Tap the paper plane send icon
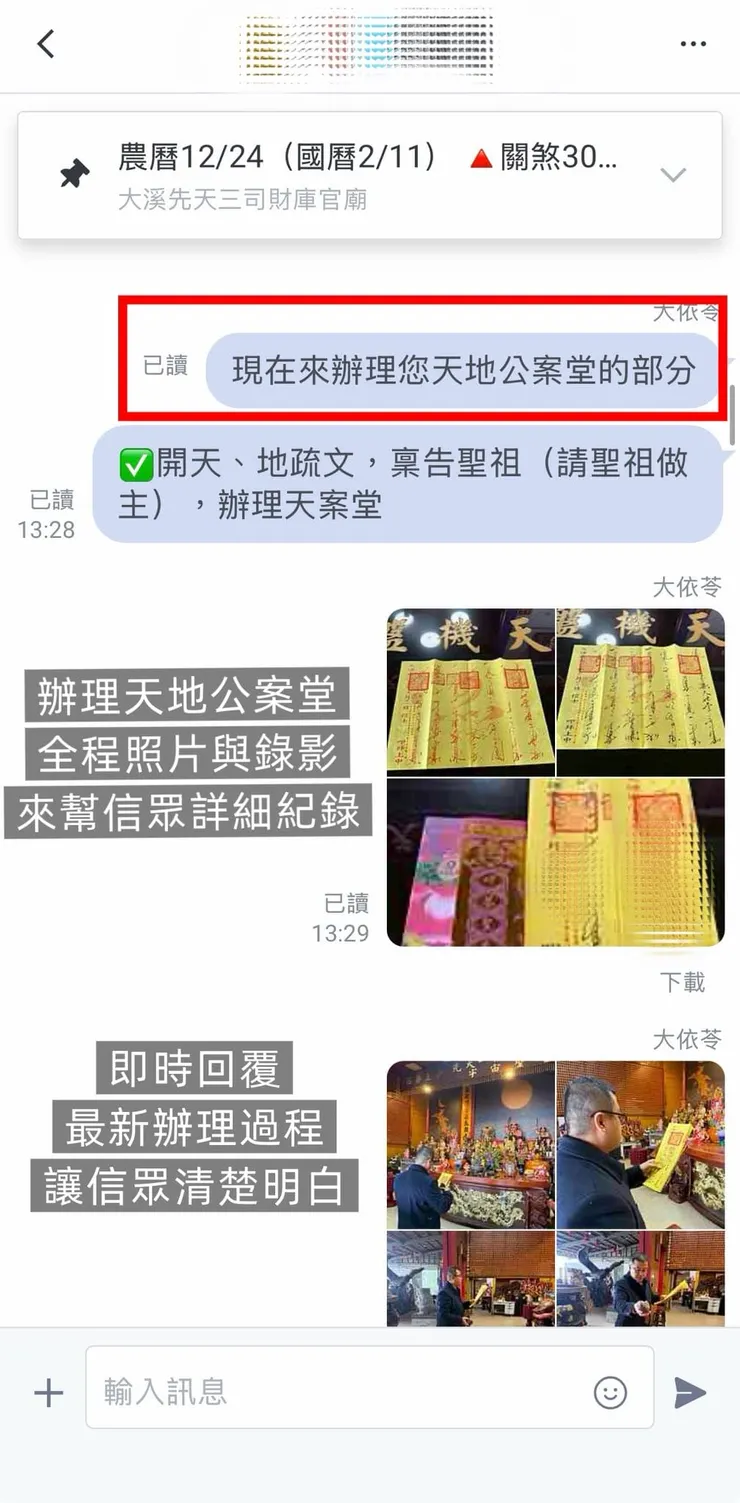 point(692,1391)
